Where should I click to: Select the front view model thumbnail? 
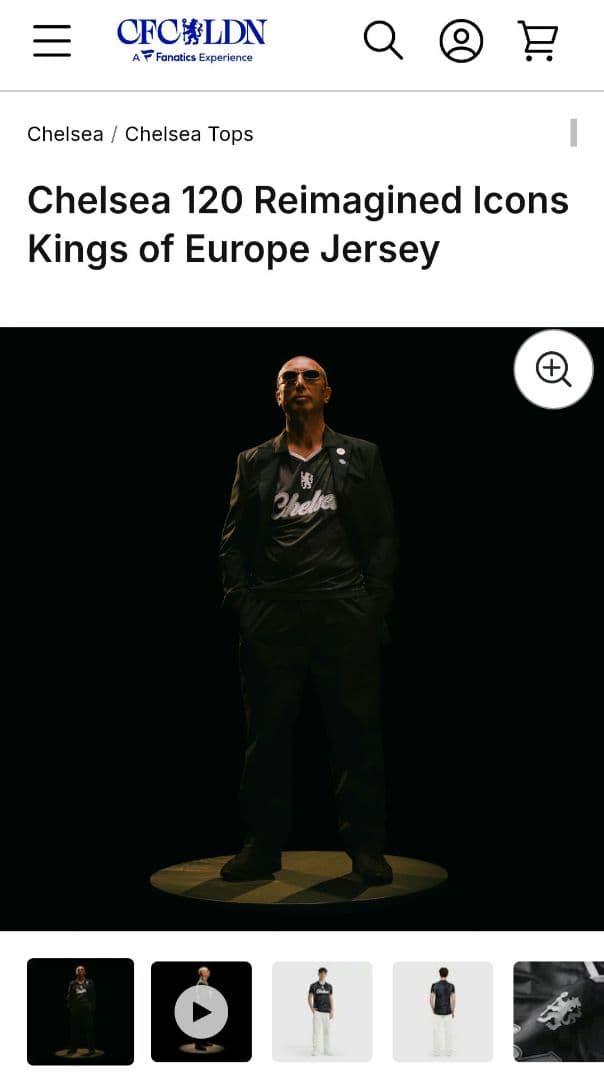tap(322, 1012)
